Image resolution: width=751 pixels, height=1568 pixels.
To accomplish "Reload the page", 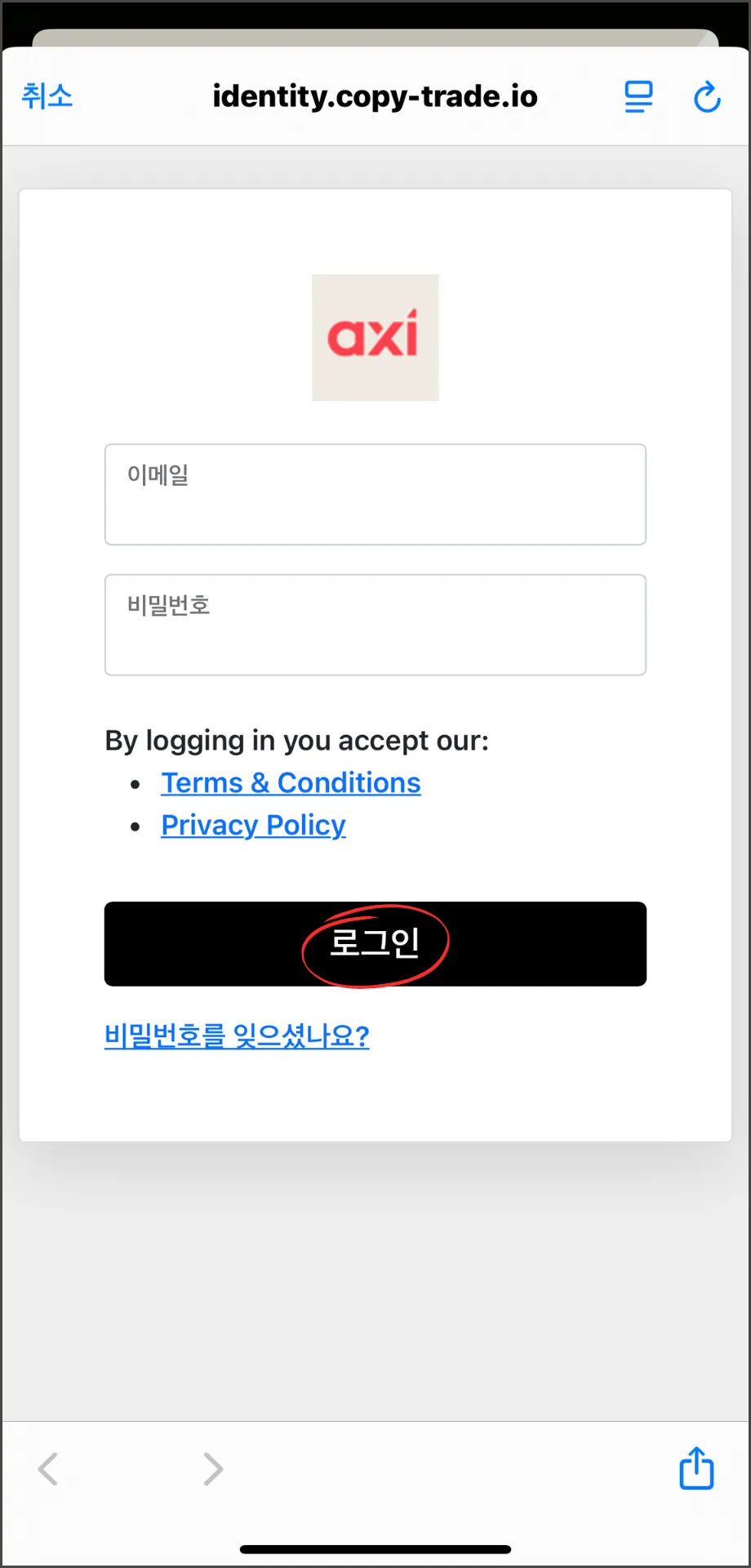I will [x=707, y=97].
